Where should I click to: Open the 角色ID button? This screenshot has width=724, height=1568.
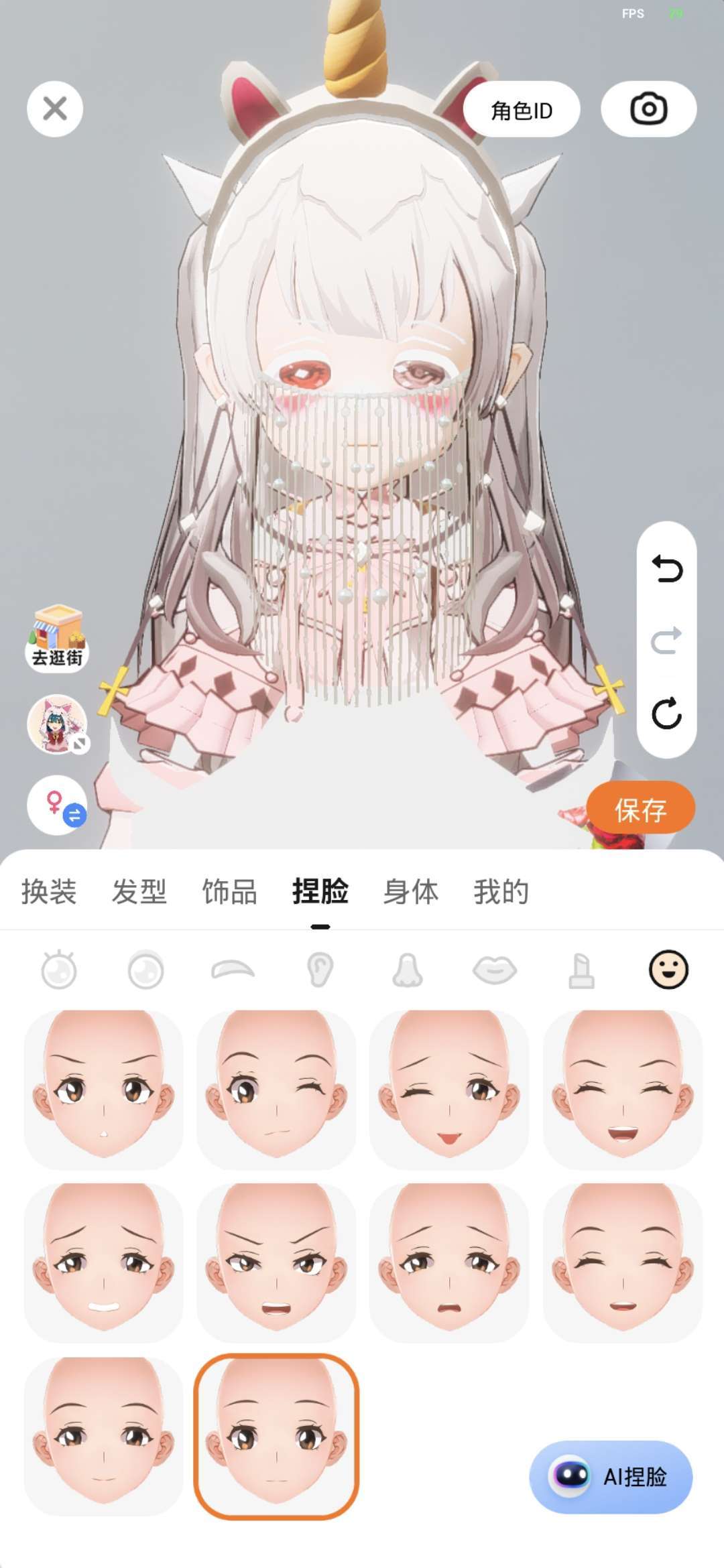click(x=522, y=109)
